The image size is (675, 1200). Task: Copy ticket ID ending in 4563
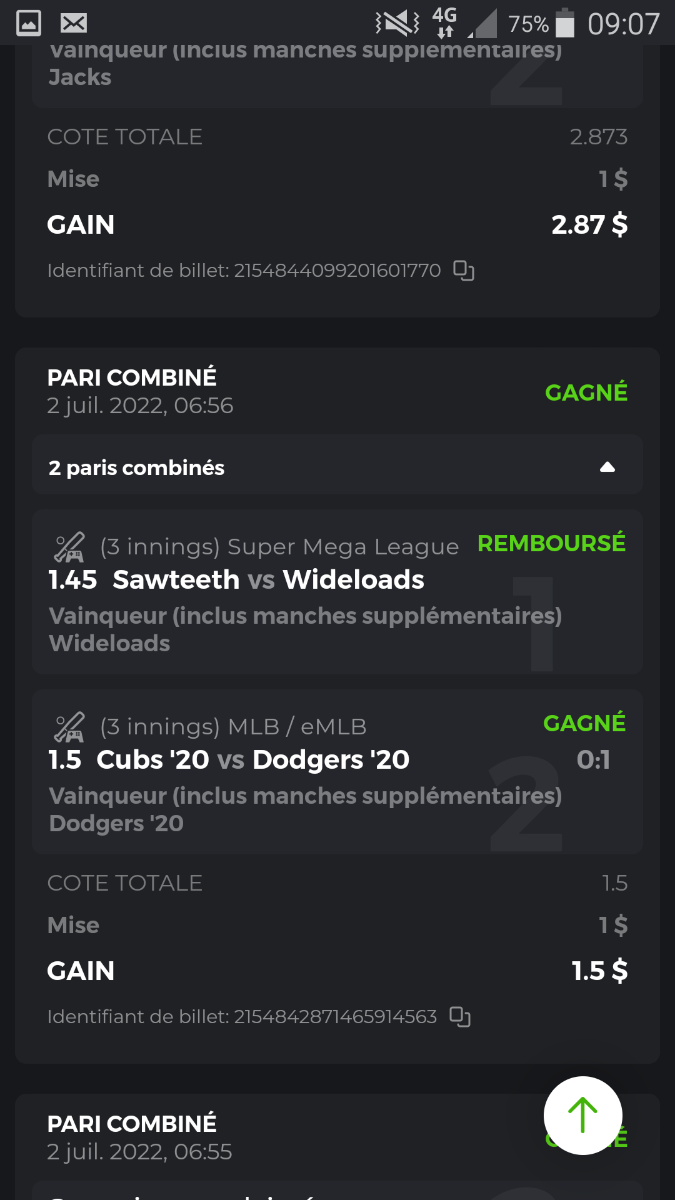coord(460,1017)
